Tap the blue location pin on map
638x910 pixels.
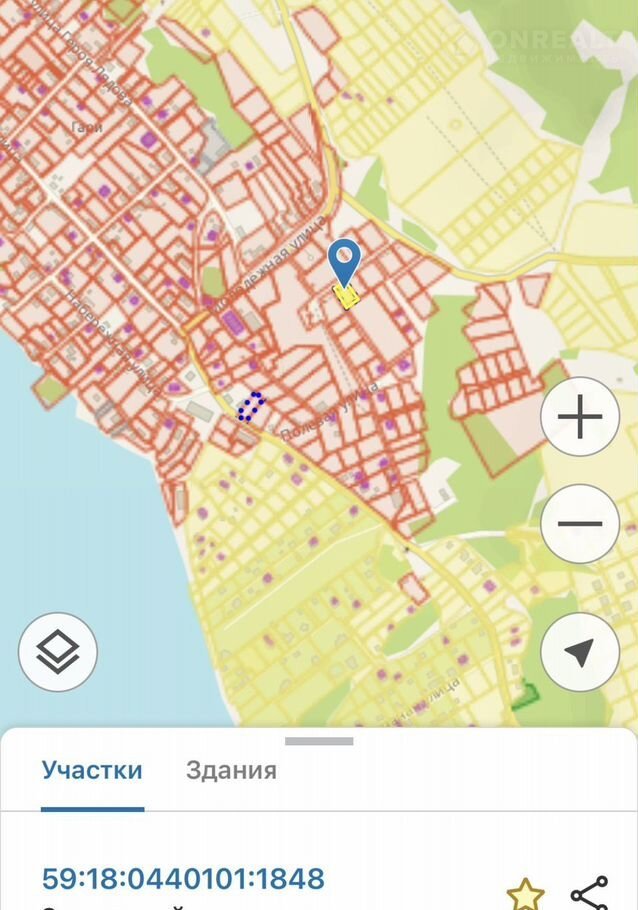tap(344, 262)
